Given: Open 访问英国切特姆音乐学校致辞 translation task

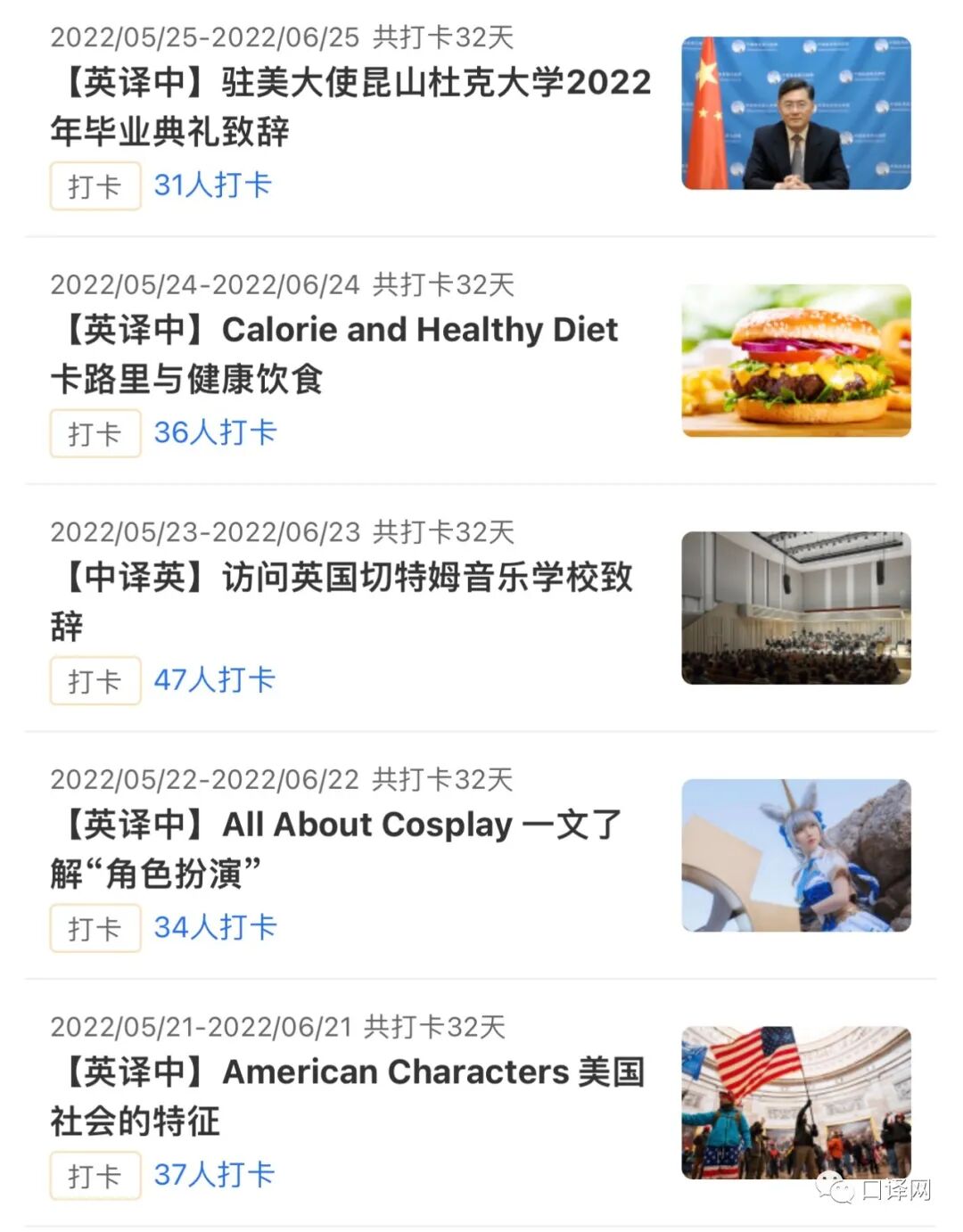Looking at the screenshot, I should (x=341, y=601).
